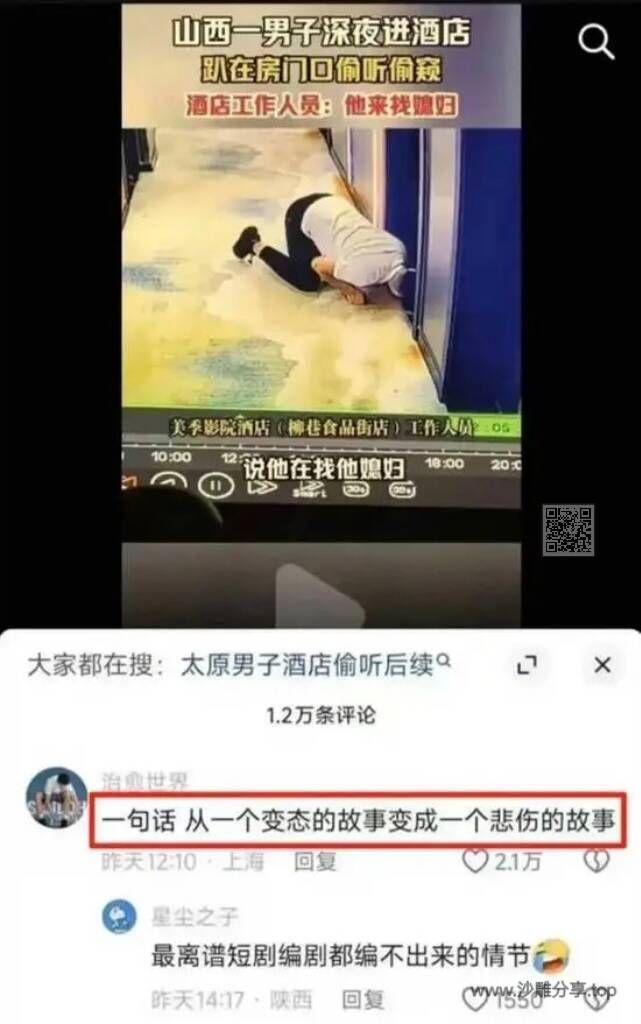Open 治愈世界's profile avatar
The width and height of the screenshot is (641, 1024).
click(56, 797)
